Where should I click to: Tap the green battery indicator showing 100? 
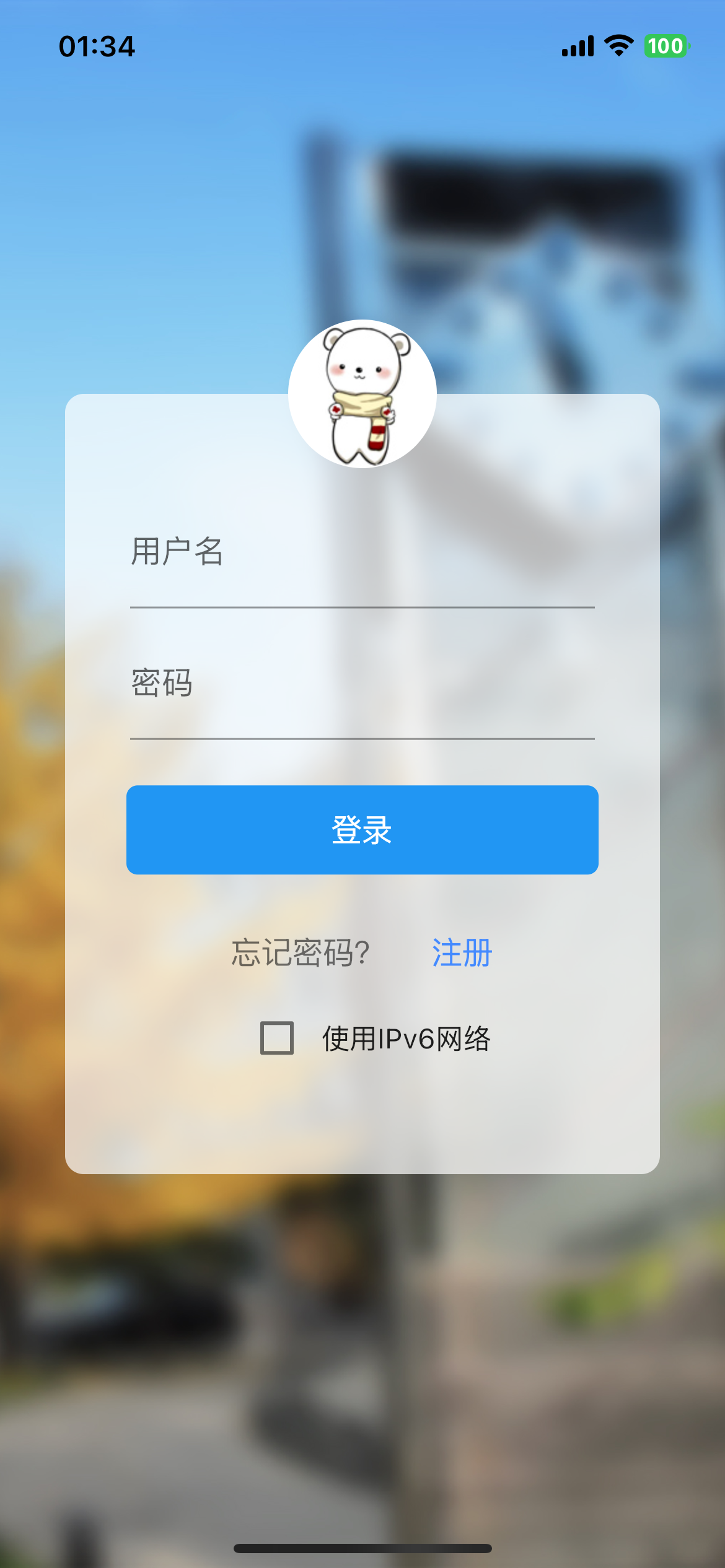pos(666,46)
